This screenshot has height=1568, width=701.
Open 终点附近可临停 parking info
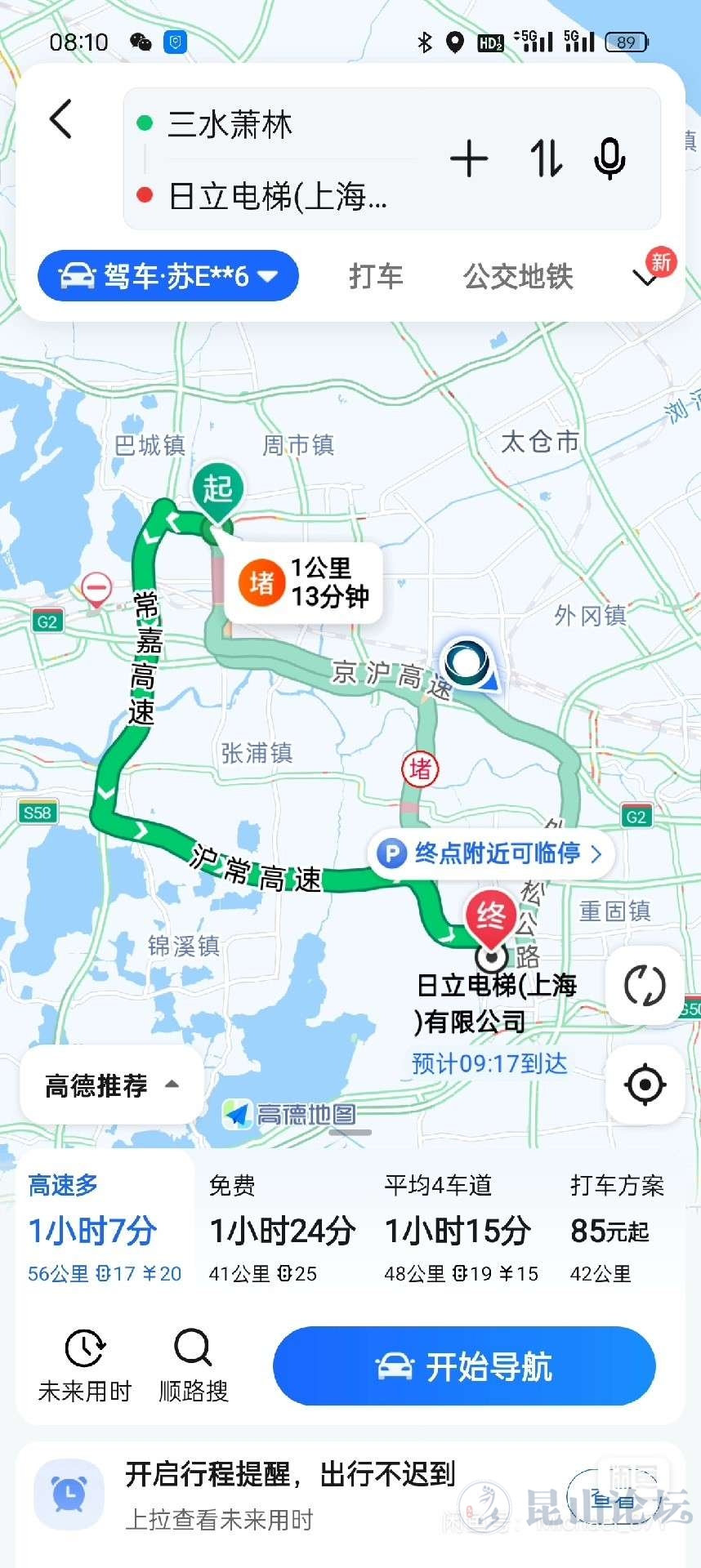(490, 853)
